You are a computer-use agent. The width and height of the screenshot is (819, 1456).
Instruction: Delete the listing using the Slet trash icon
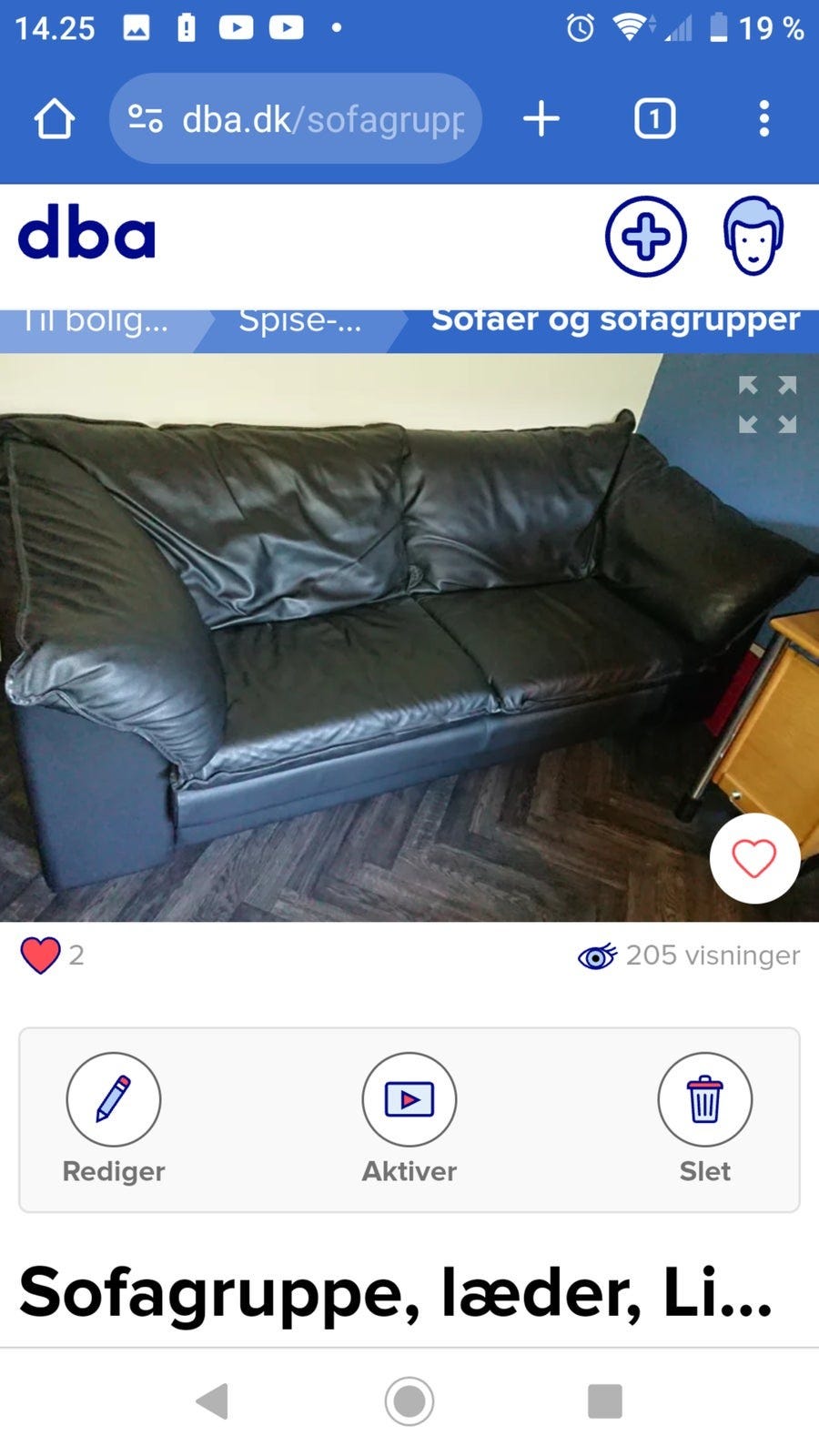point(705,1099)
